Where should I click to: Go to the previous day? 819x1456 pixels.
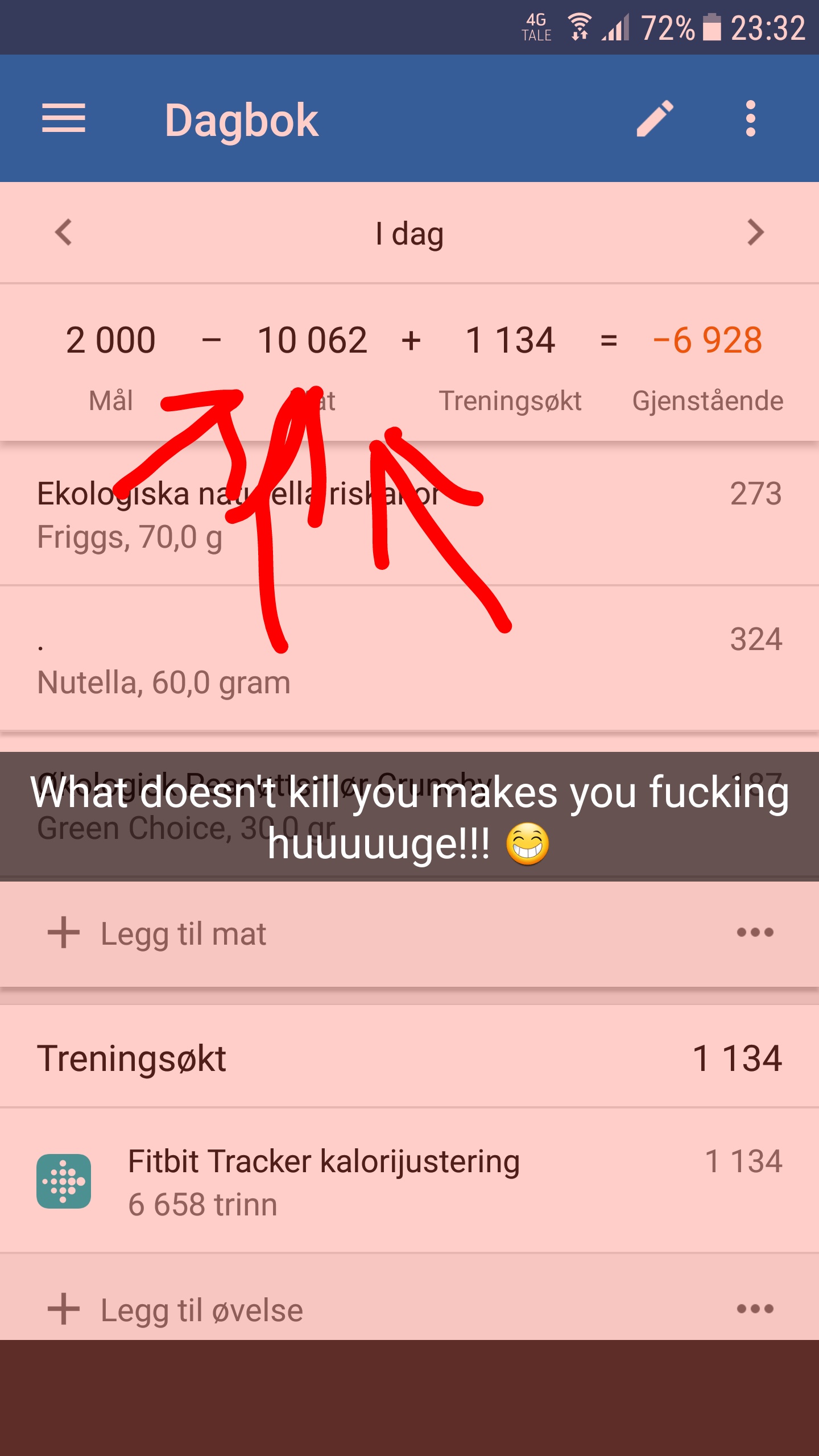point(64,232)
